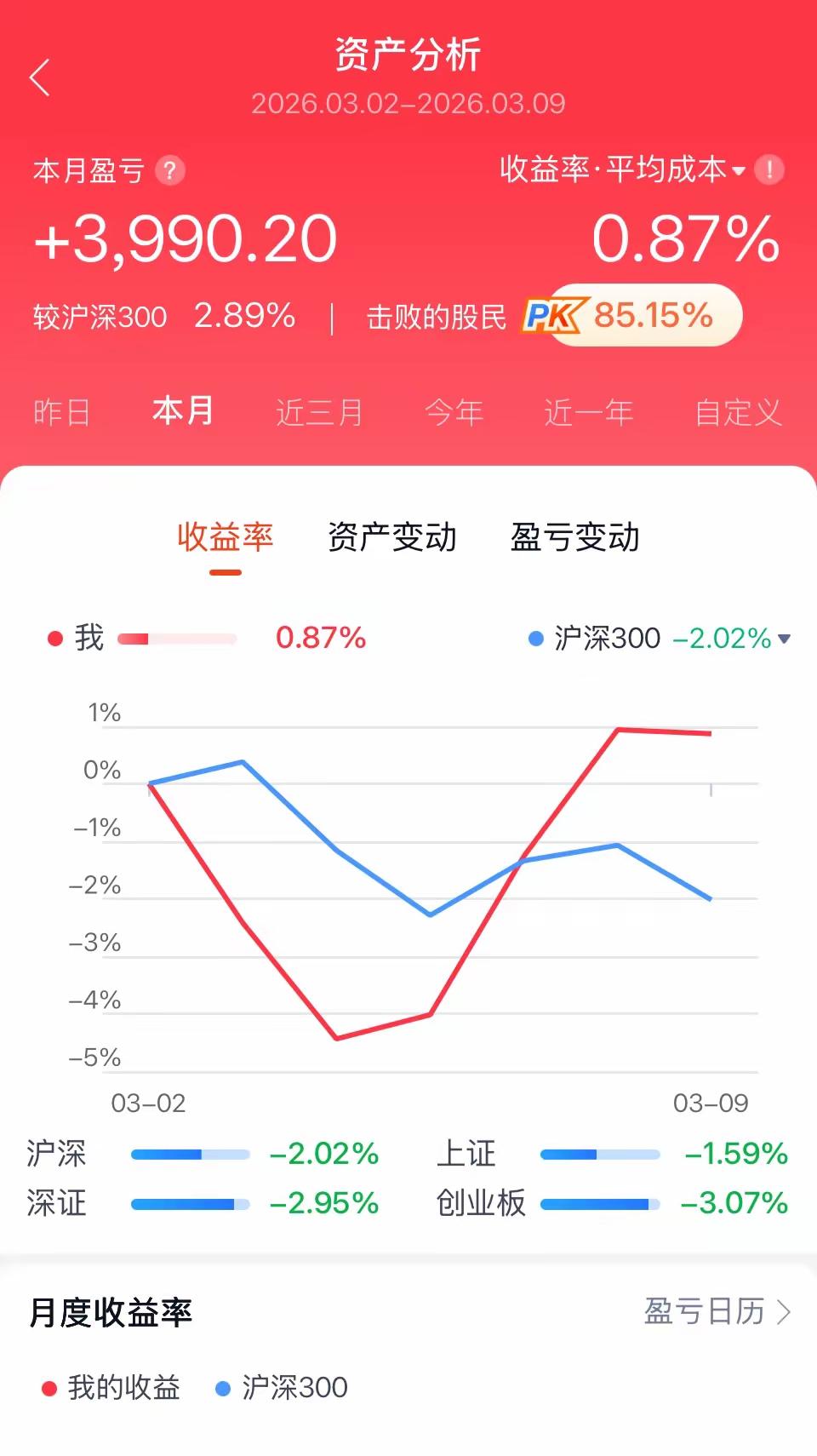Switch to the 盈亏变动 tab
This screenshot has height=1456, width=817.
[x=577, y=538]
